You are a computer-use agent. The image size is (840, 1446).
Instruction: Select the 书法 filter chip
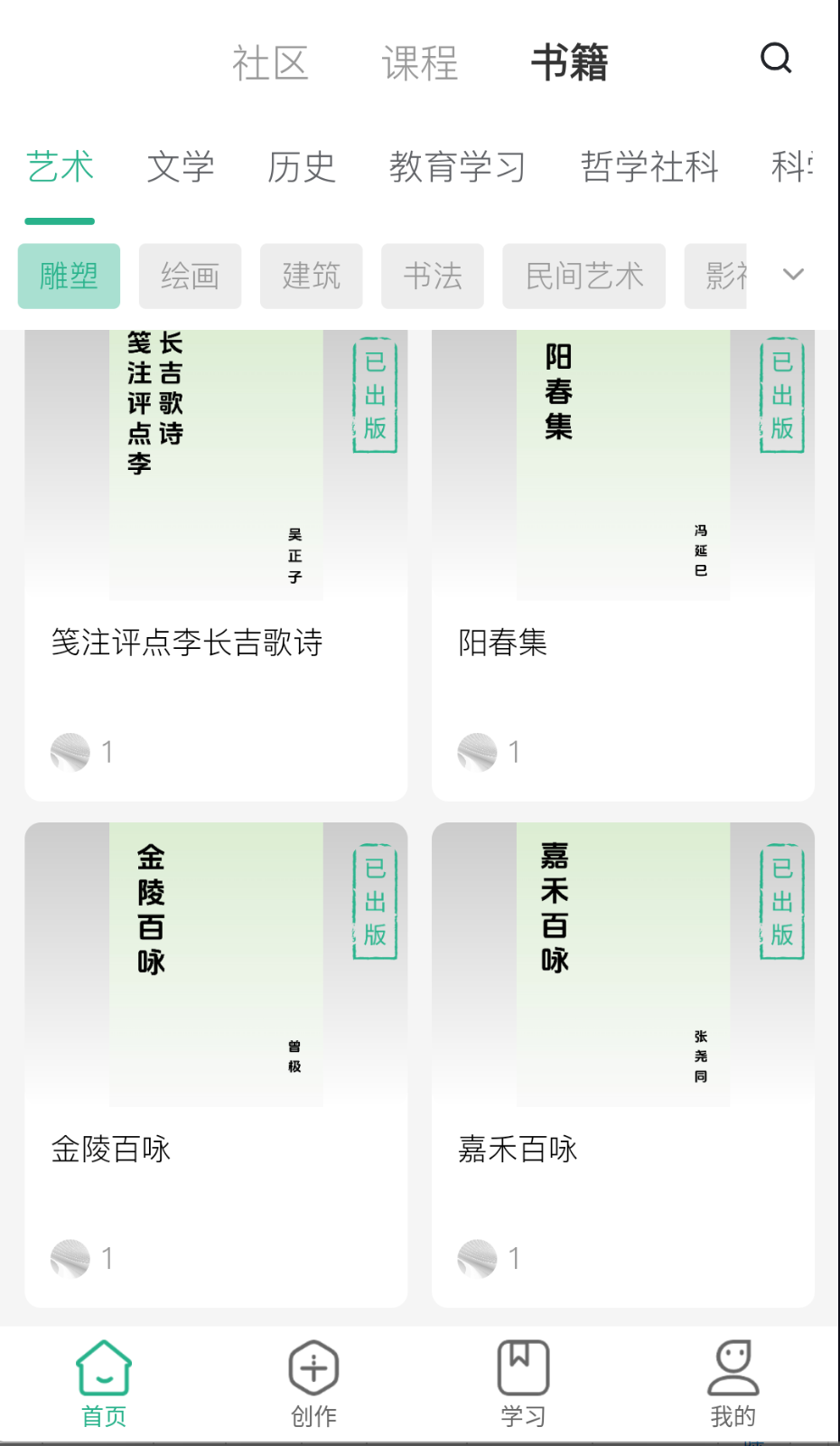click(x=432, y=277)
